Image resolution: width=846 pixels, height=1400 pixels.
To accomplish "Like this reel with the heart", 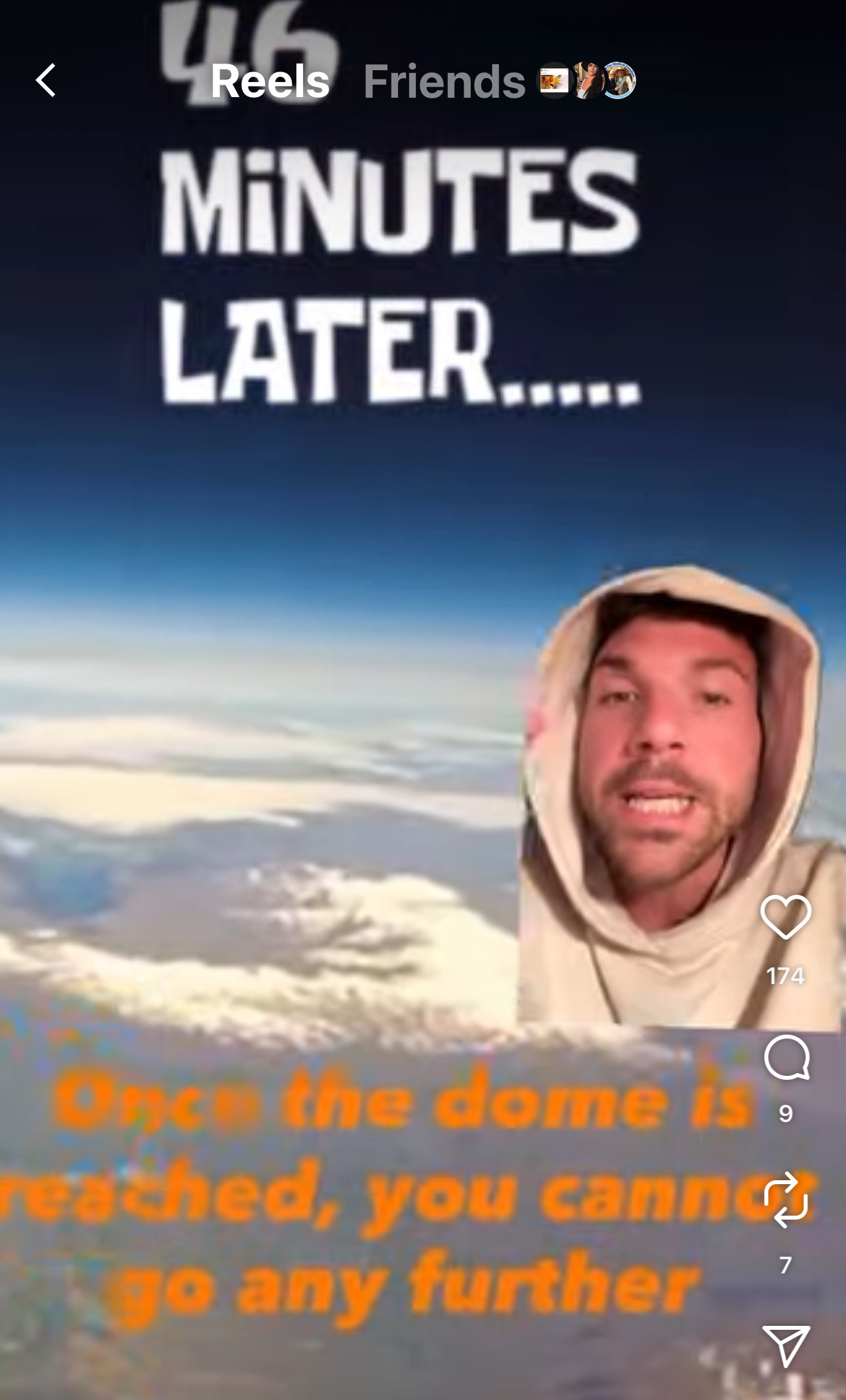I will point(786,916).
